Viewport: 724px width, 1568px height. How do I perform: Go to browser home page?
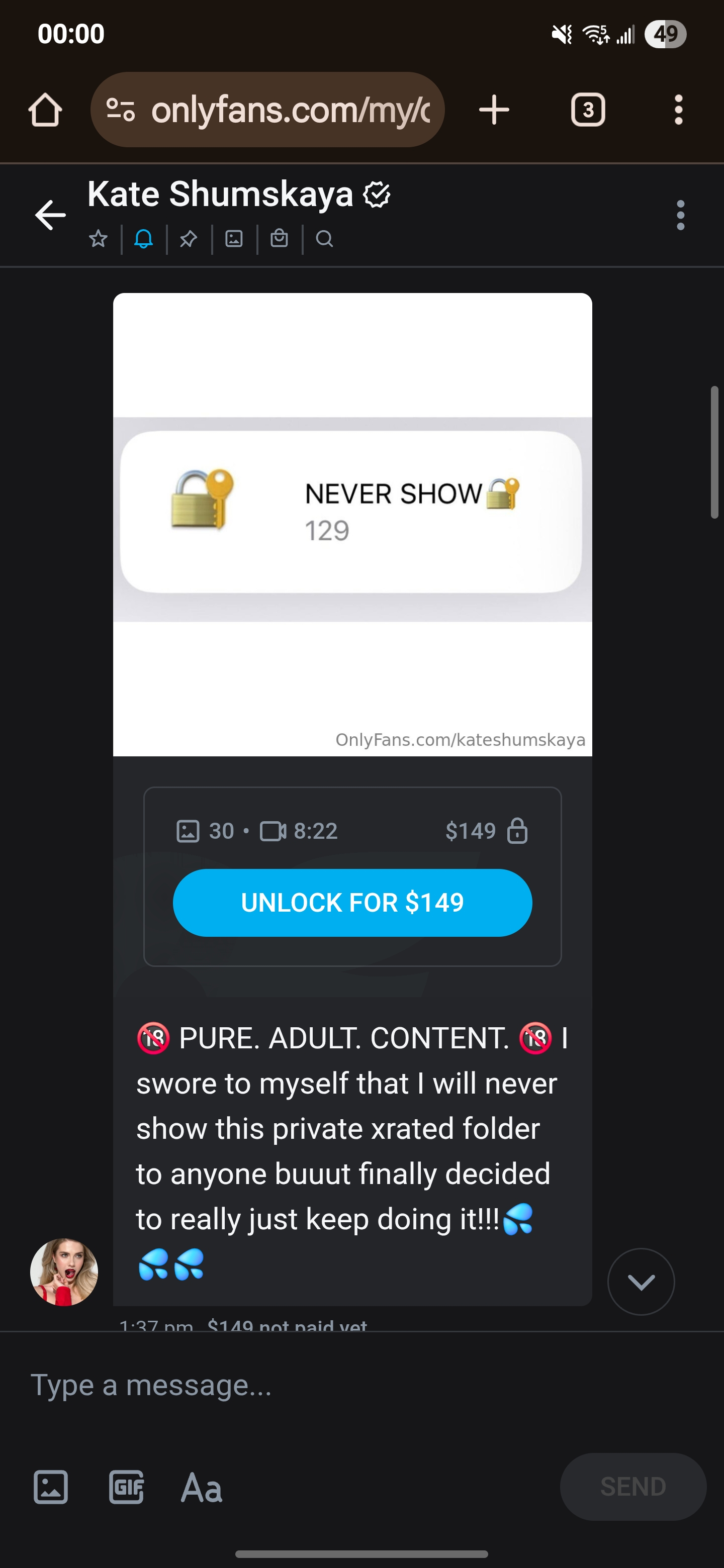[x=46, y=110]
